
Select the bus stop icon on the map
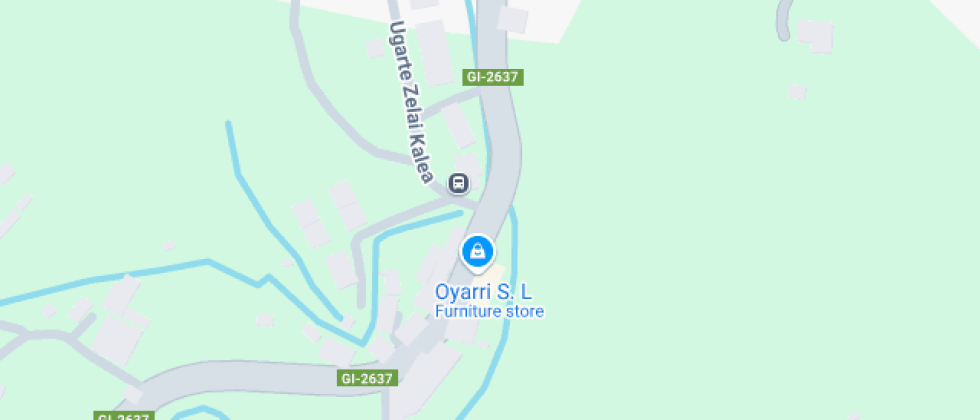(x=459, y=183)
